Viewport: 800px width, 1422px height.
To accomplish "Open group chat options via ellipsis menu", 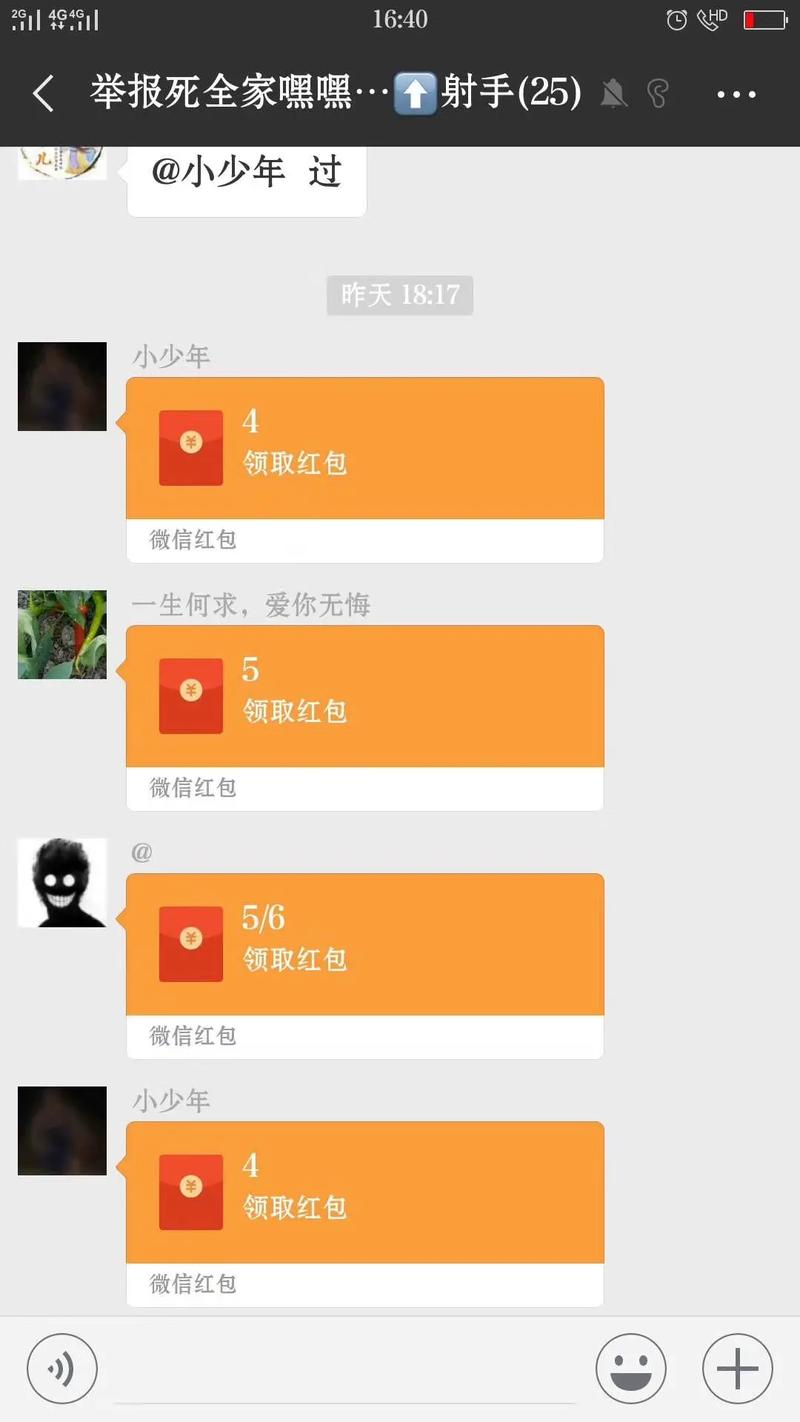I will [736, 92].
